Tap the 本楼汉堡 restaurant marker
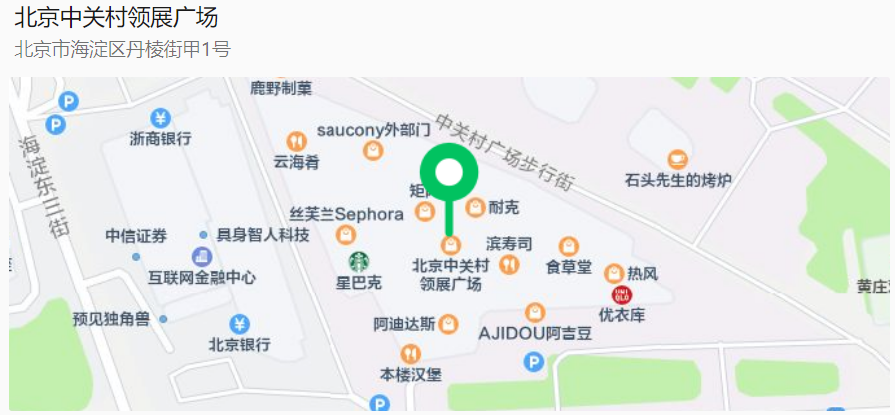The image size is (895, 415). tap(410, 354)
